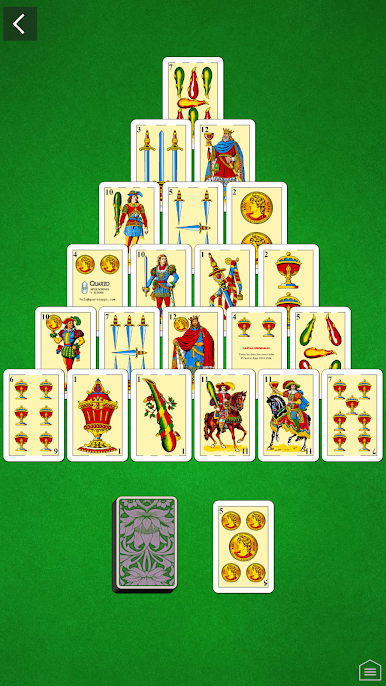Draw a card from the face-down stock pile
The image size is (386, 686).
(x=145, y=544)
